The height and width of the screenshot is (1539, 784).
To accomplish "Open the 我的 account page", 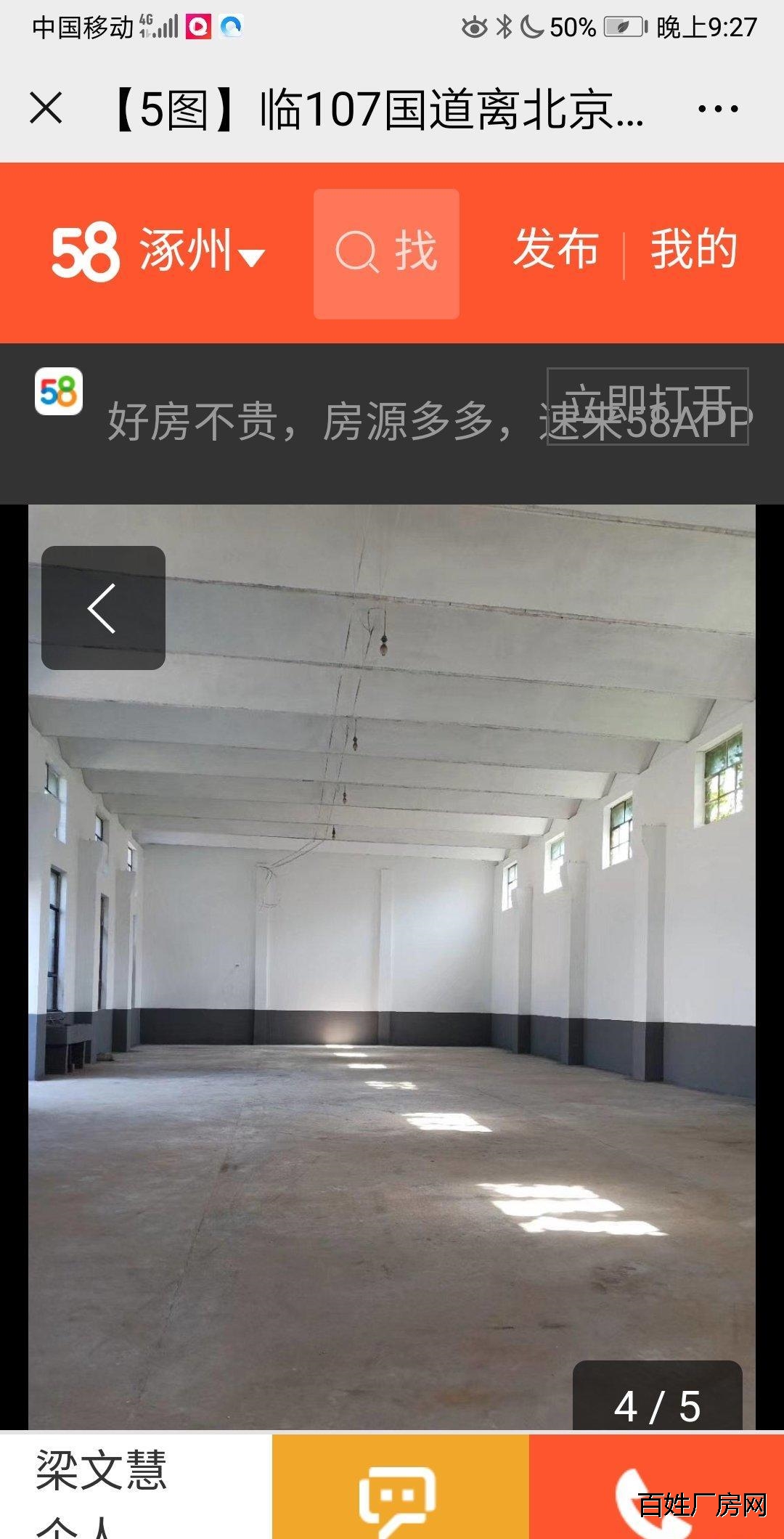I will coord(694,249).
